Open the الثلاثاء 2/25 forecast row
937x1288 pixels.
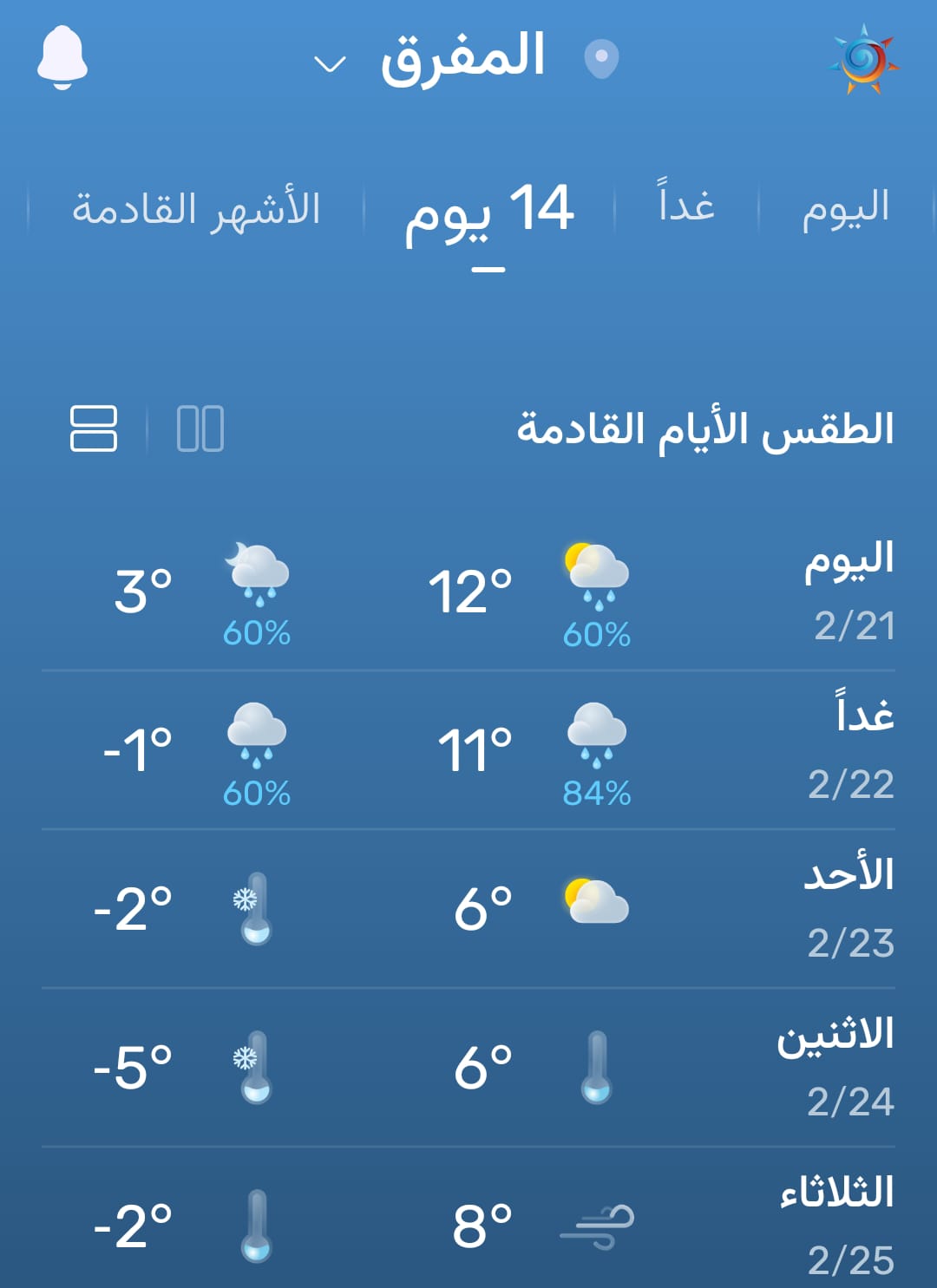pos(468,1225)
